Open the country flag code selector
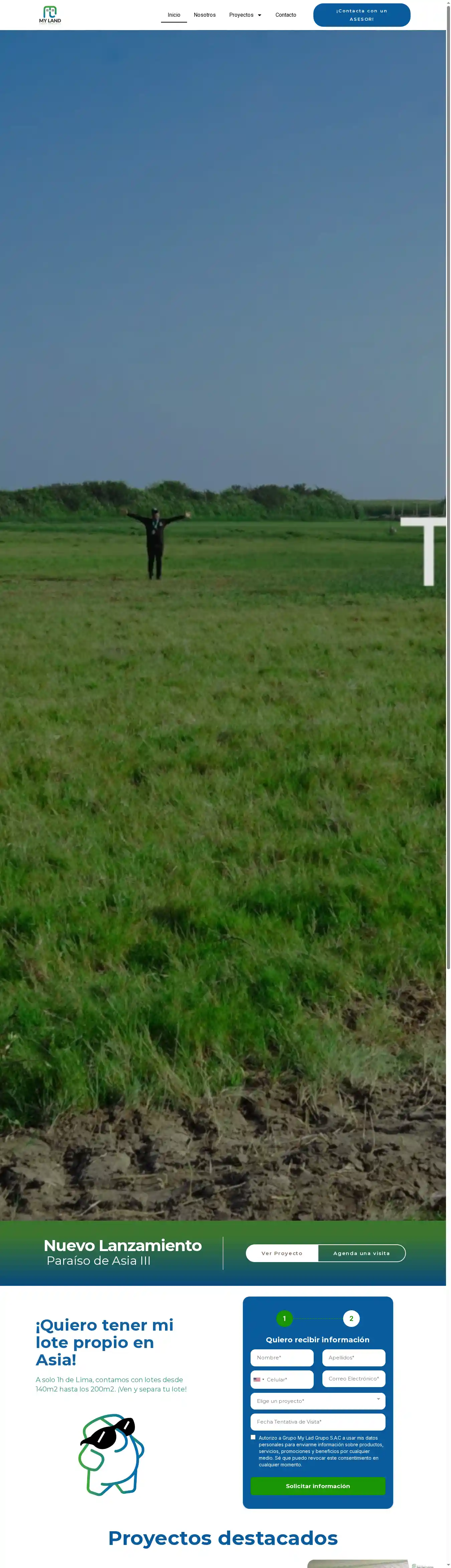Image resolution: width=451 pixels, height=1568 pixels. coord(258,1379)
